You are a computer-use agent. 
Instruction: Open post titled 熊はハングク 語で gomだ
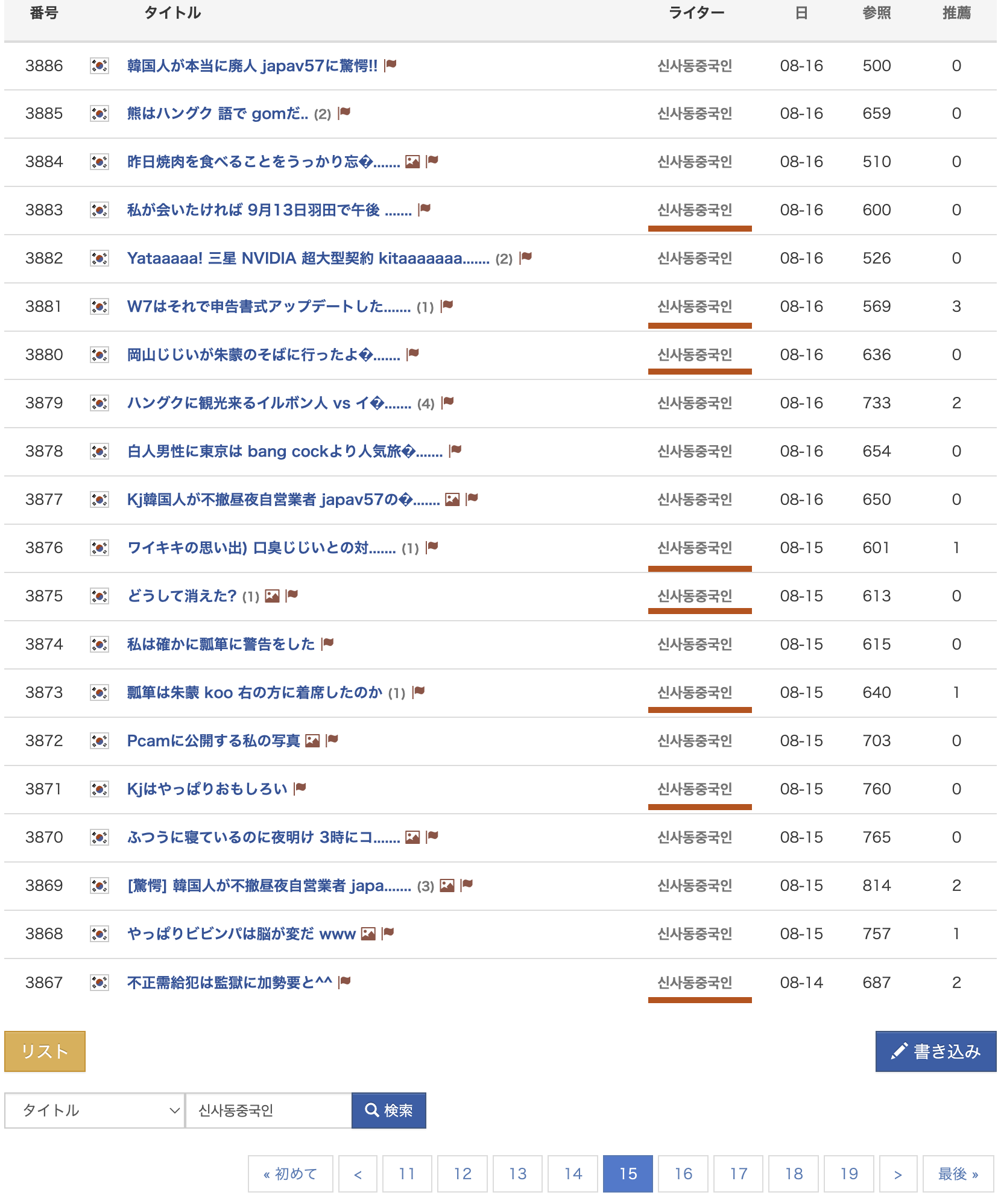pos(217,114)
